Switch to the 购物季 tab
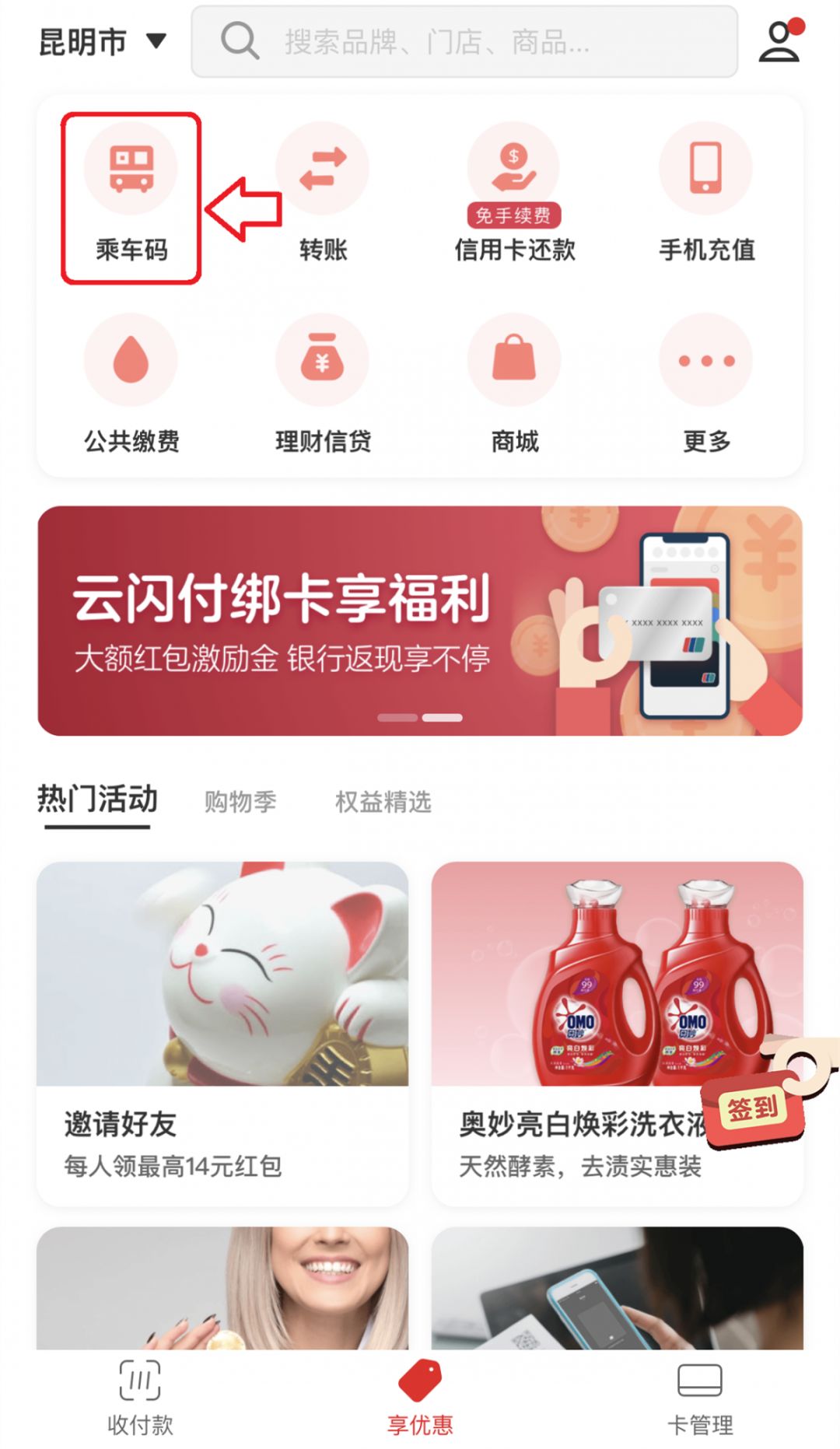 tap(240, 801)
